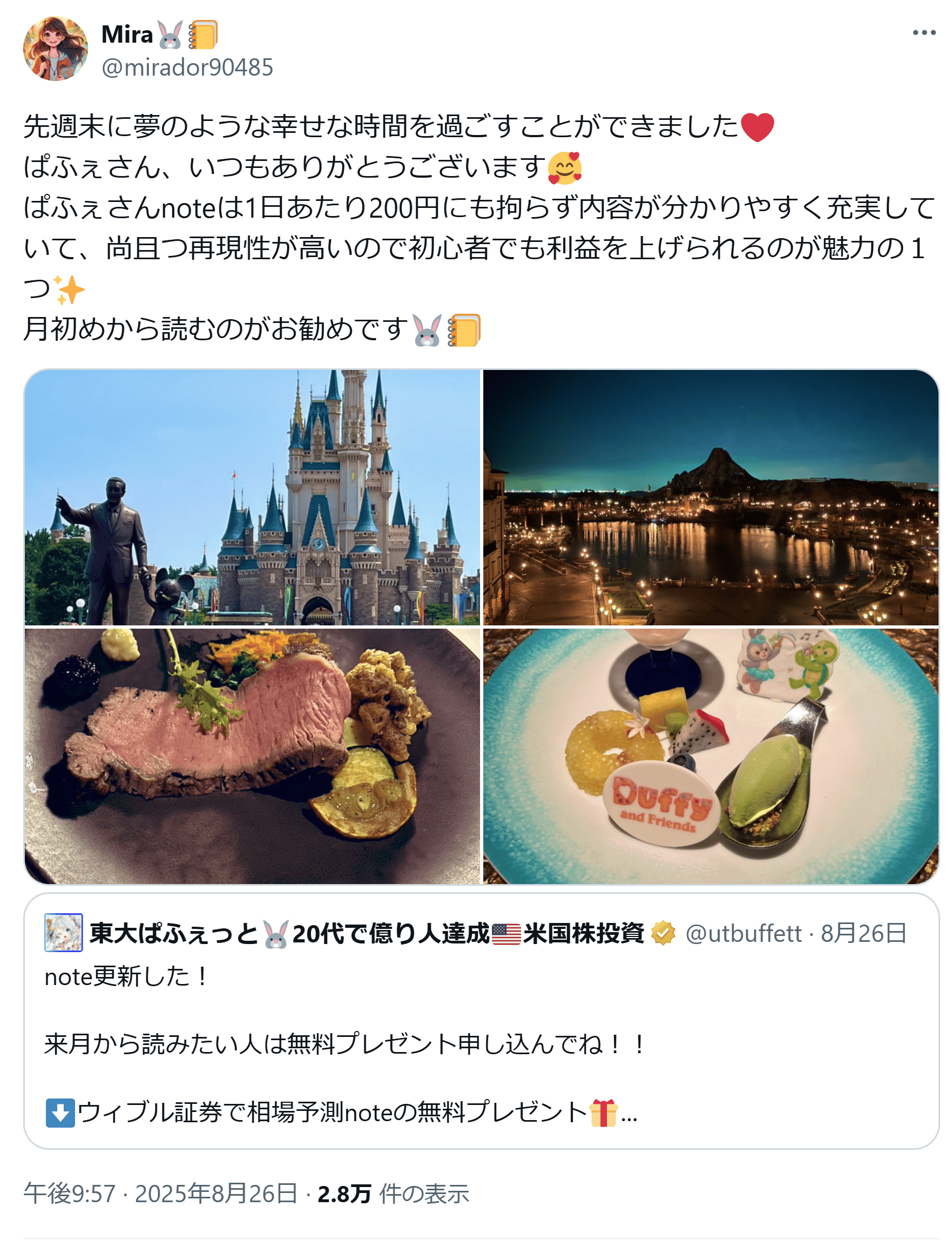Screen dimensions: 952x1247
Task: View the Cinderella Castle photo
Action: pyautogui.click(x=252, y=498)
